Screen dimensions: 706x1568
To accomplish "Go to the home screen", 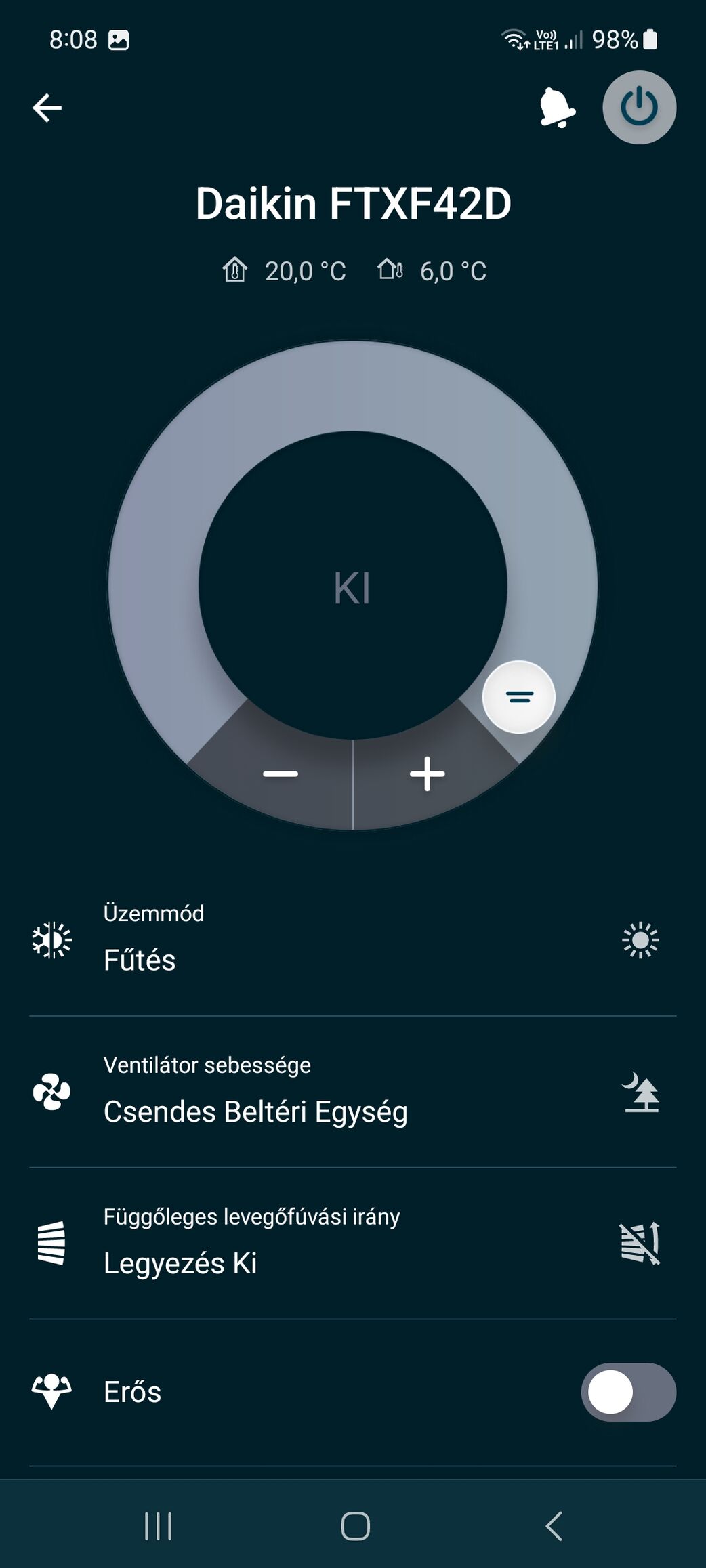I will coord(355,1526).
